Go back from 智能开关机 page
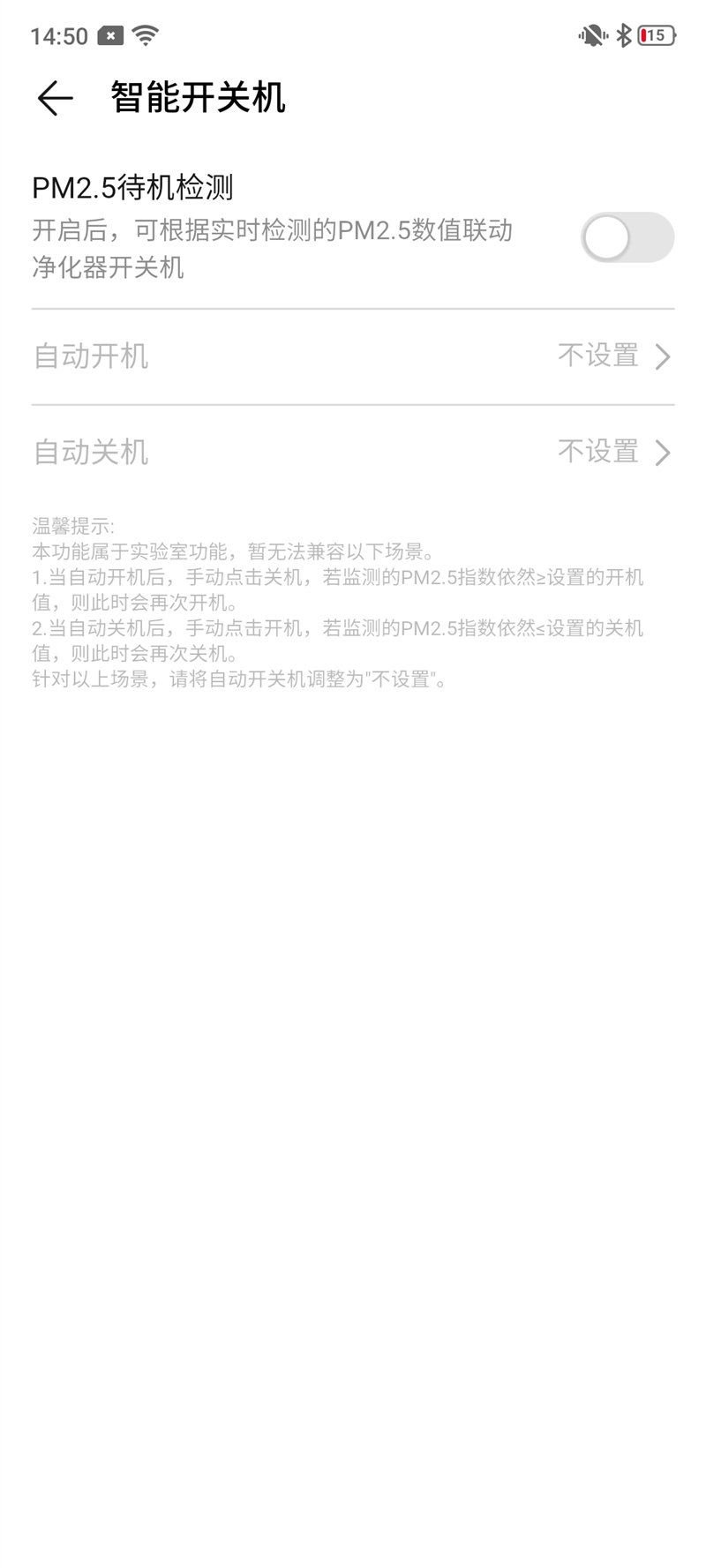 tap(55, 98)
